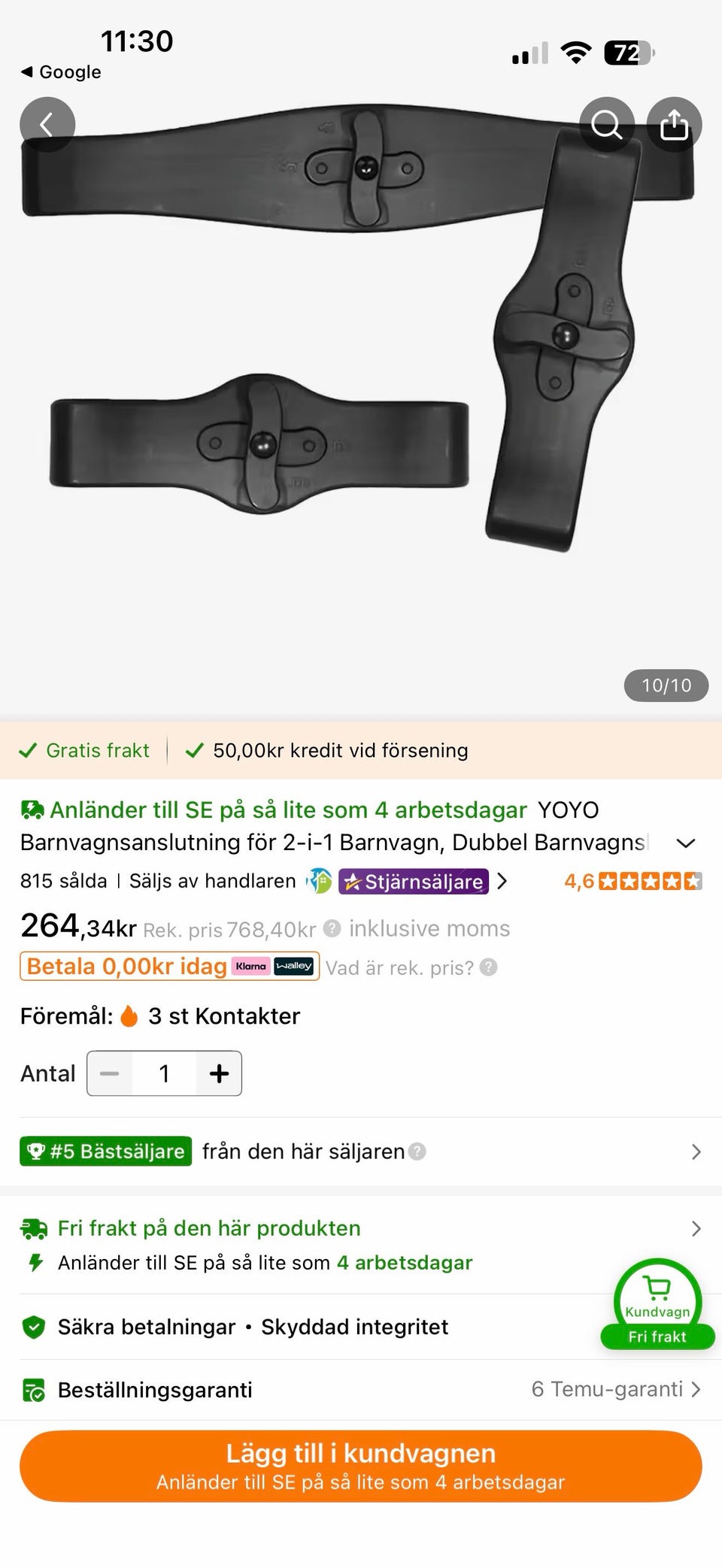The image size is (722, 1568).
Task: Tap the Betala 0,00kr idag payment badge
Action: coord(170,967)
